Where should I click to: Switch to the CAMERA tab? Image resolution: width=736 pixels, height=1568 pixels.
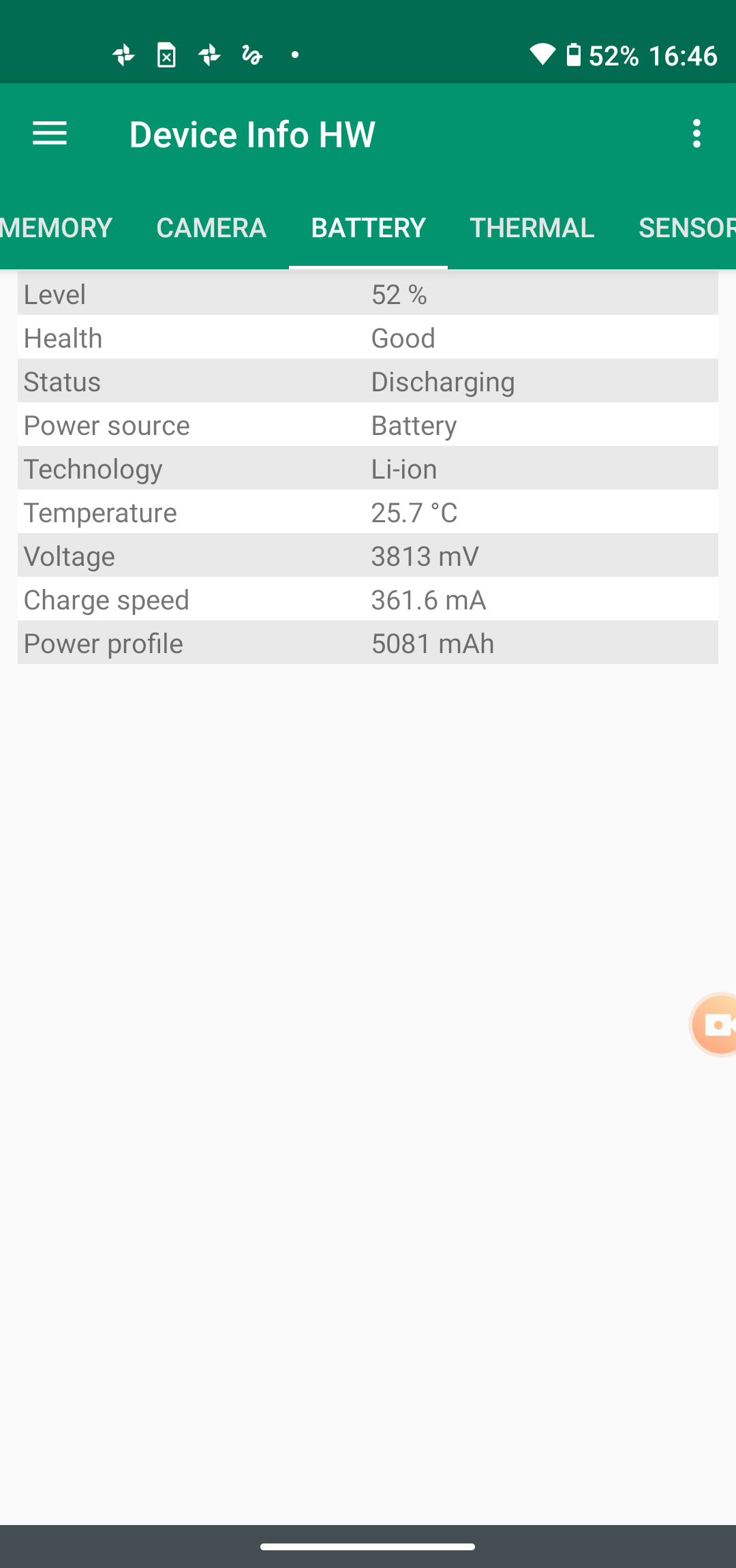tap(211, 228)
